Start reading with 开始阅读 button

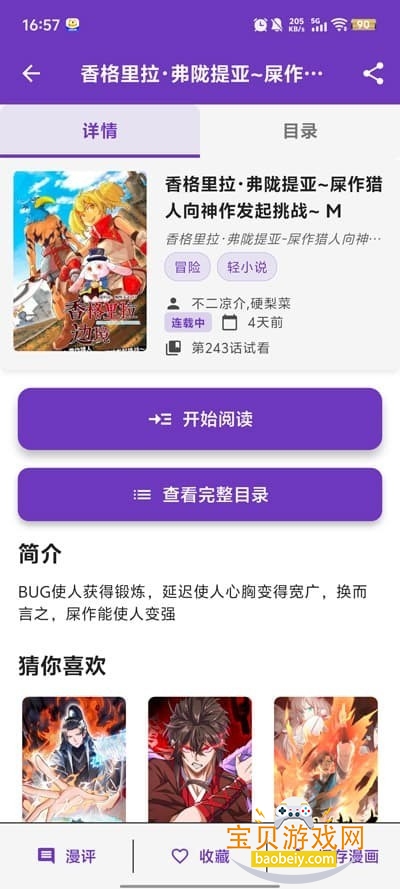199,419
